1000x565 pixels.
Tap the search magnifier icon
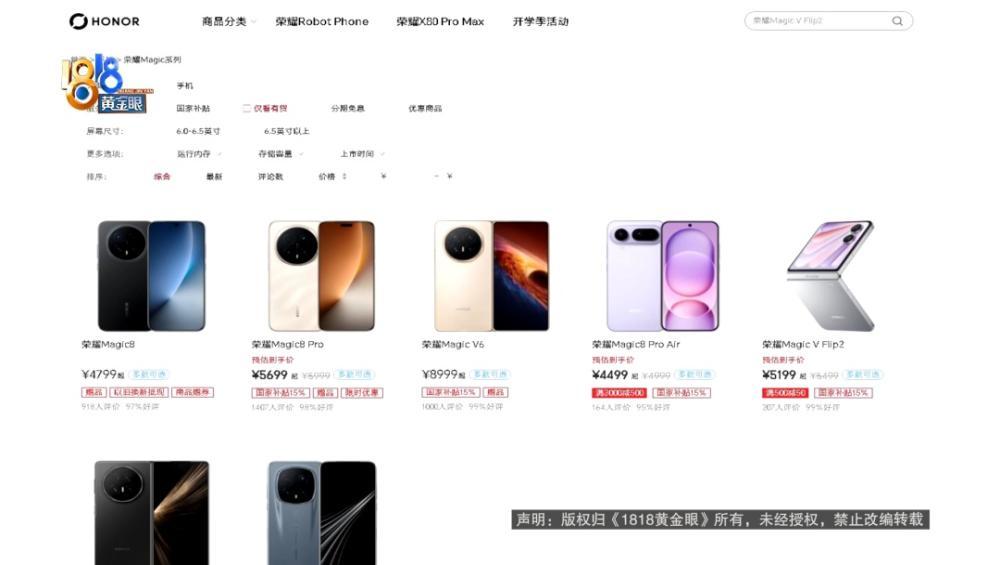(897, 21)
